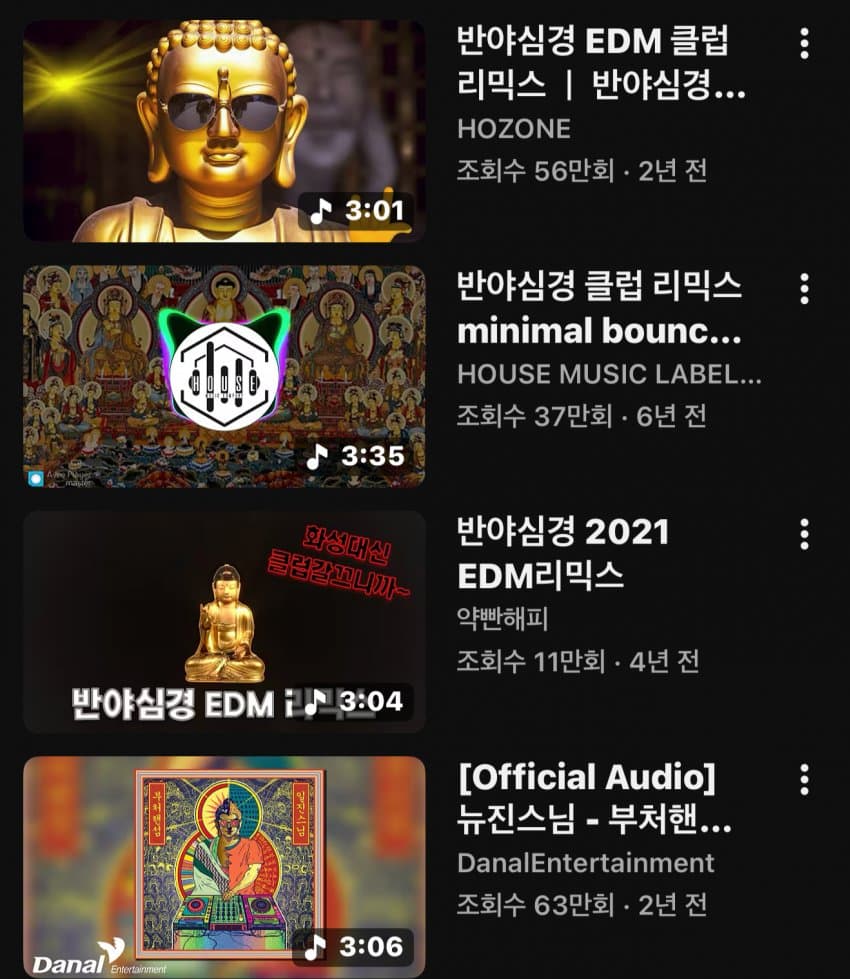Play the HOUSE MUSIC LABEL minimal bounce thumbnail
Screen dimensions: 850x979
224,376
